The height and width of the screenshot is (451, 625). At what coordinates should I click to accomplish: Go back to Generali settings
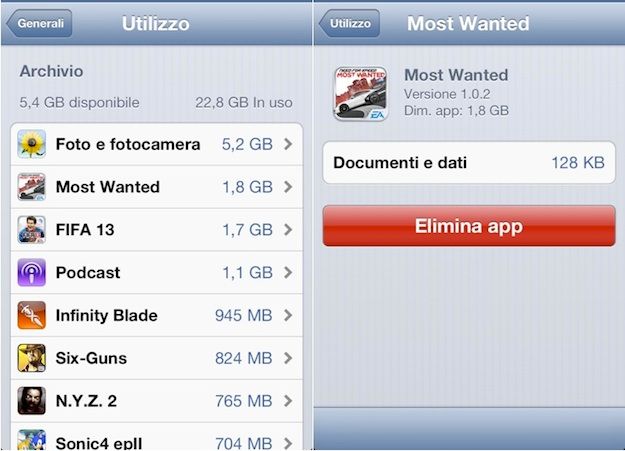pos(39,23)
